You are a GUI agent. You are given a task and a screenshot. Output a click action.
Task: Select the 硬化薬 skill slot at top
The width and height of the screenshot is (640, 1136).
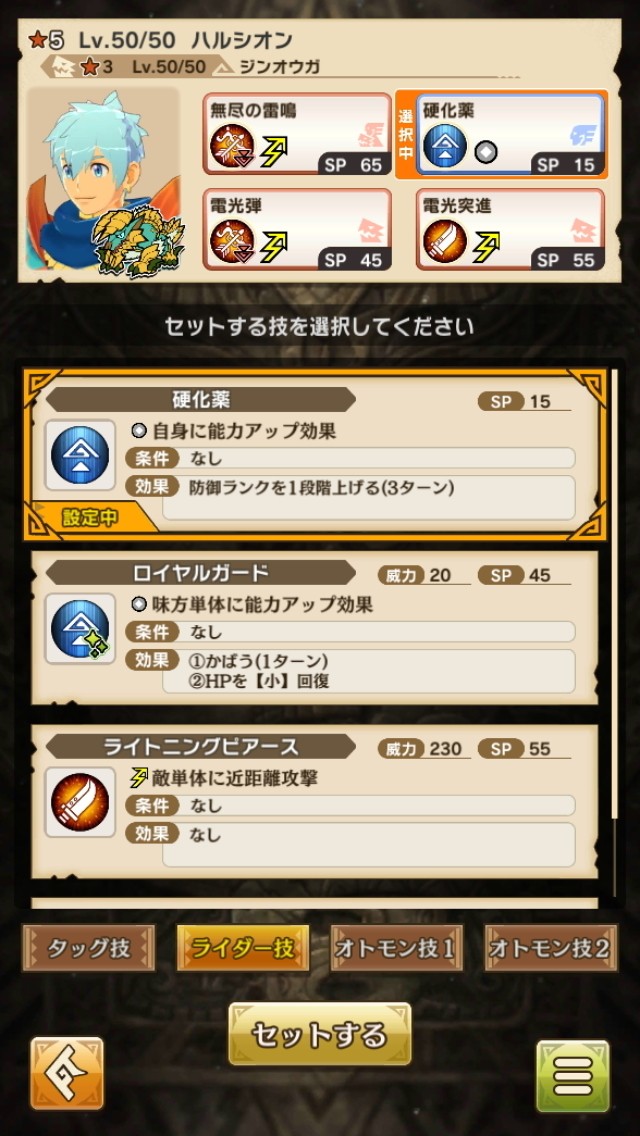(x=510, y=135)
